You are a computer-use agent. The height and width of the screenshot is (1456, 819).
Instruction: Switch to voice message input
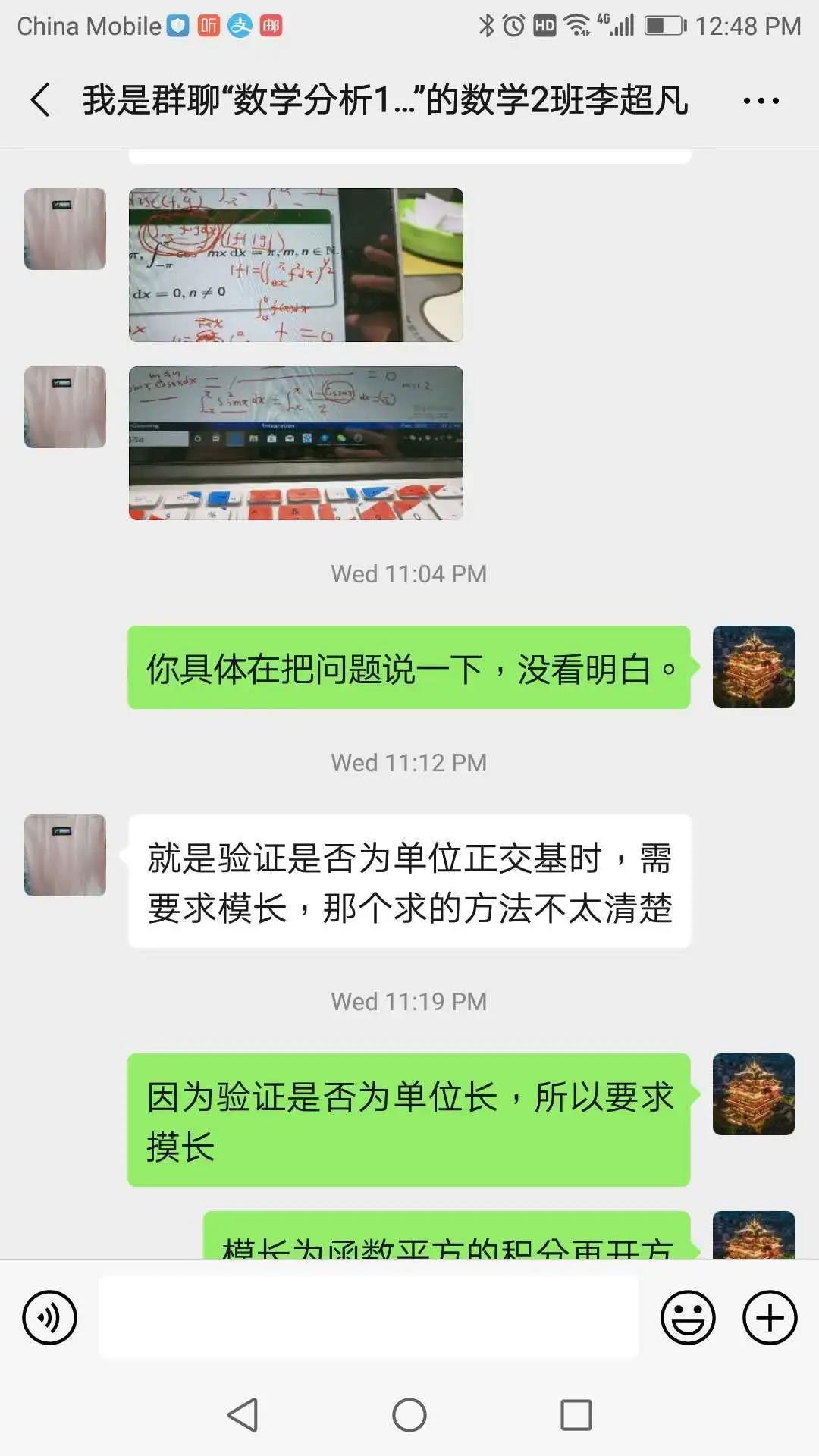pyautogui.click(x=50, y=1317)
